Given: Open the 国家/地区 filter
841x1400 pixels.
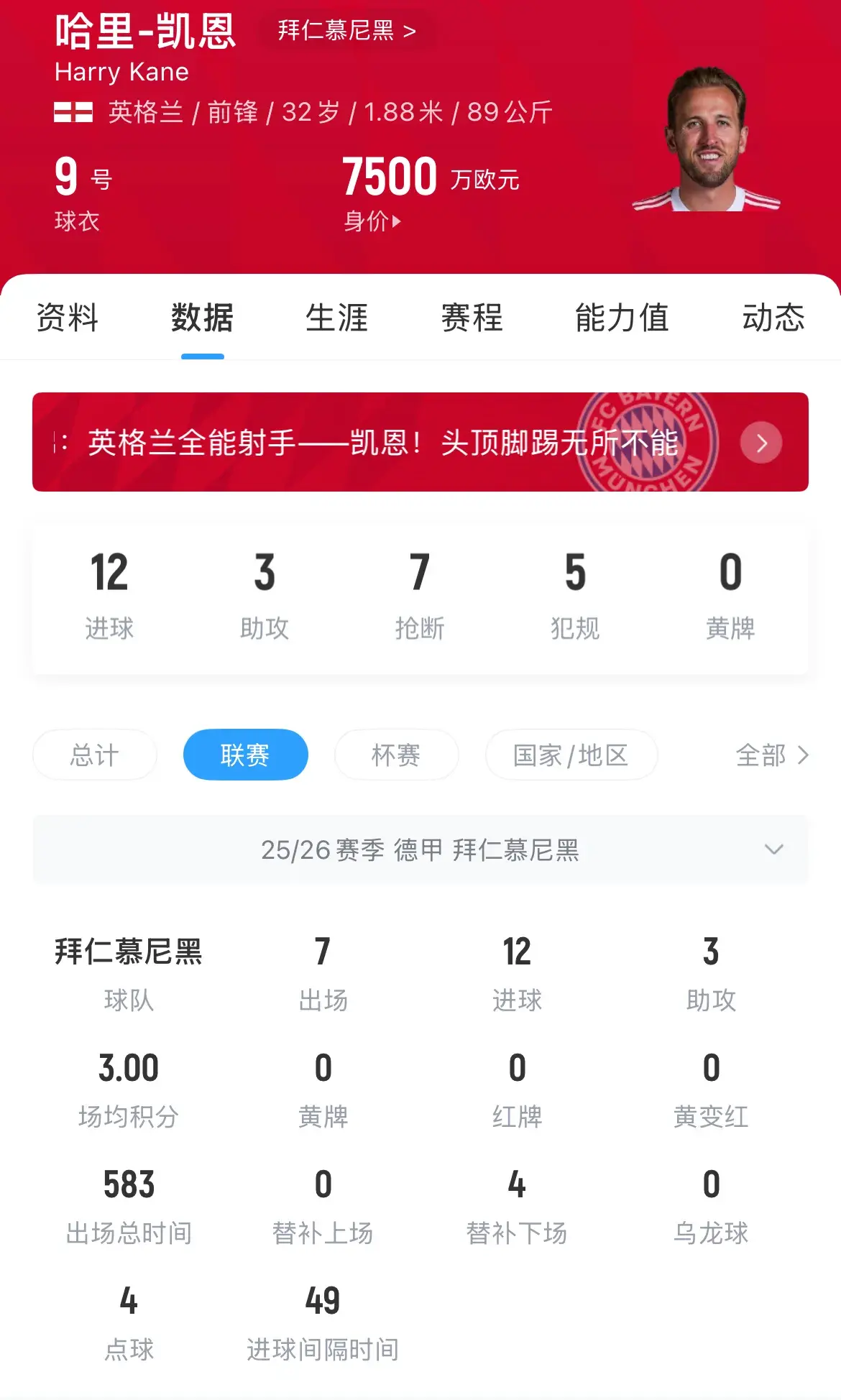Looking at the screenshot, I should (571, 755).
